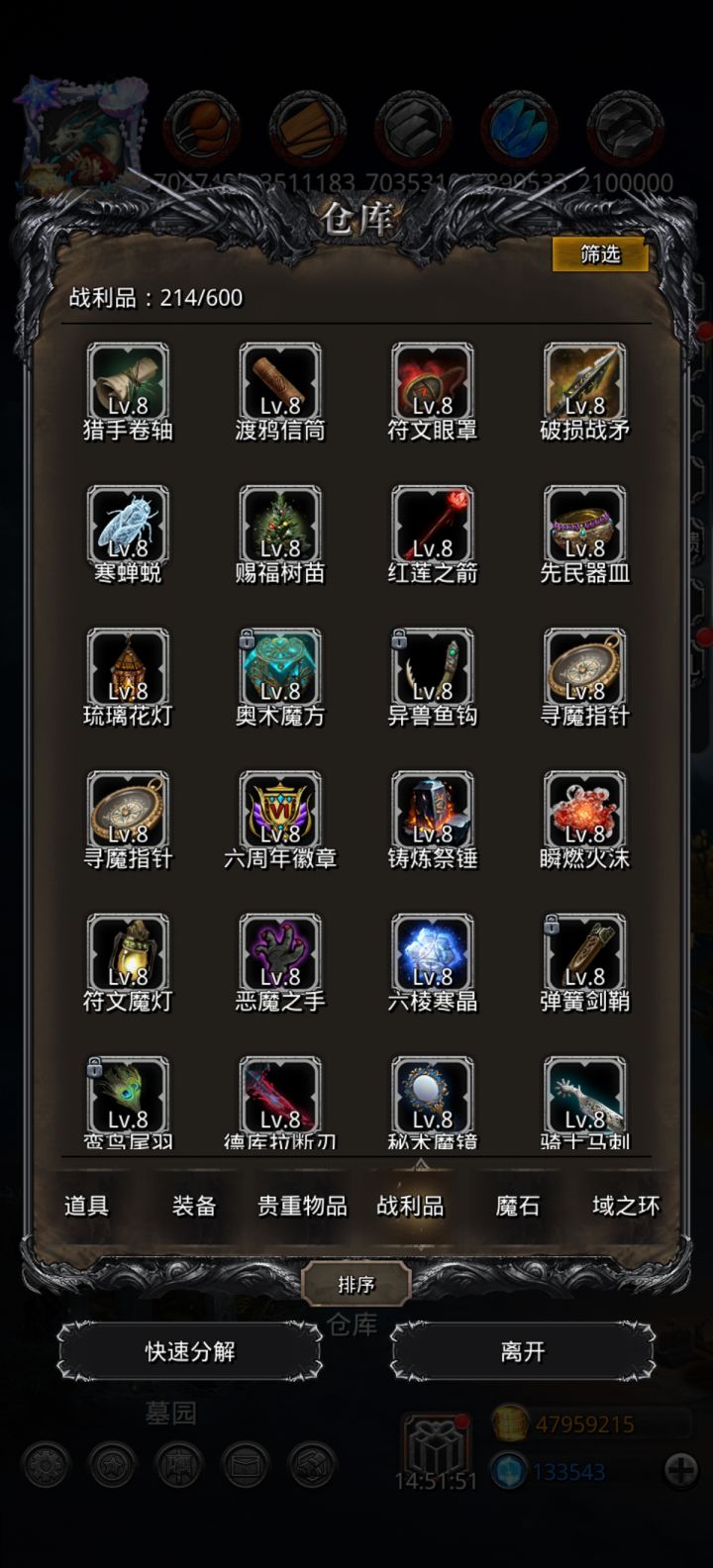Open the 筛选 filter options
The height and width of the screenshot is (1568, 713).
[598, 255]
